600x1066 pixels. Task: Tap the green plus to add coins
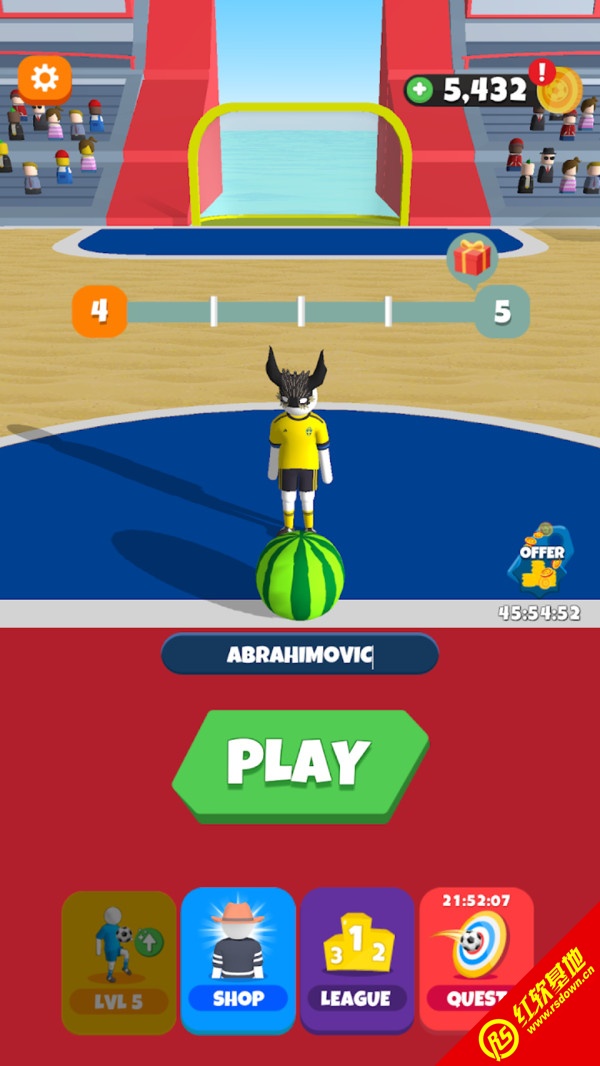(420, 90)
